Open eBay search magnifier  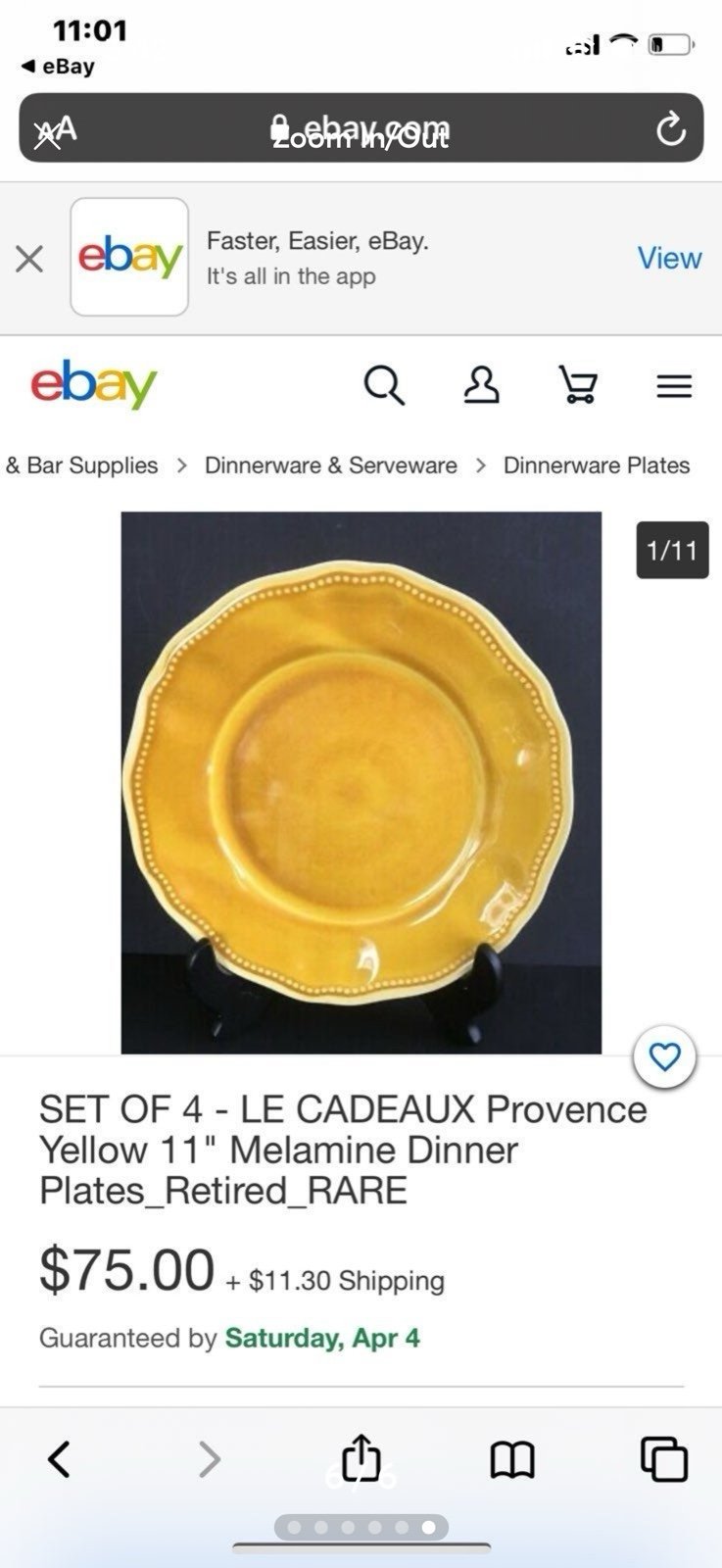coord(384,385)
